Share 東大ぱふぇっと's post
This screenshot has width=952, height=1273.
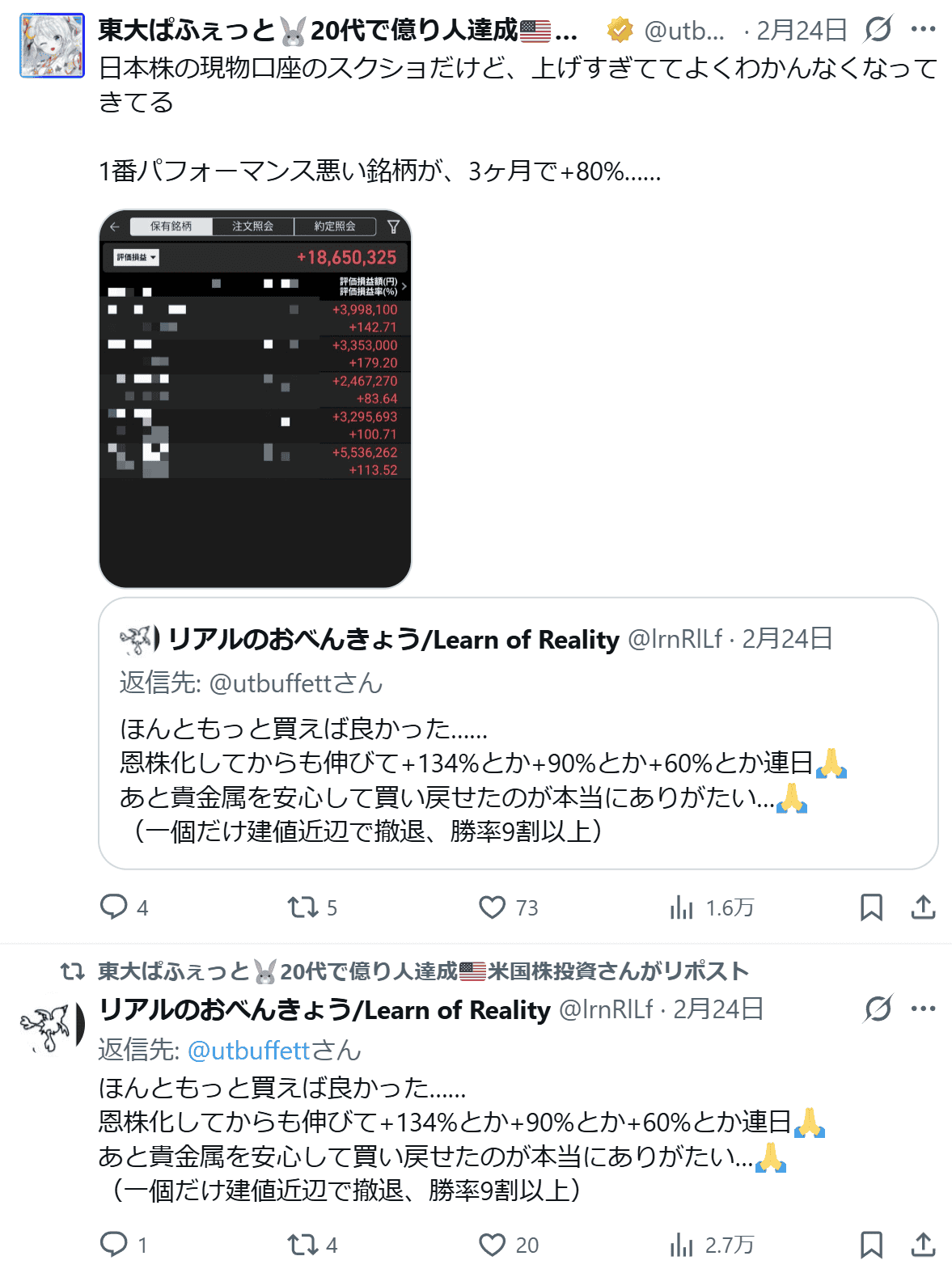point(923,907)
